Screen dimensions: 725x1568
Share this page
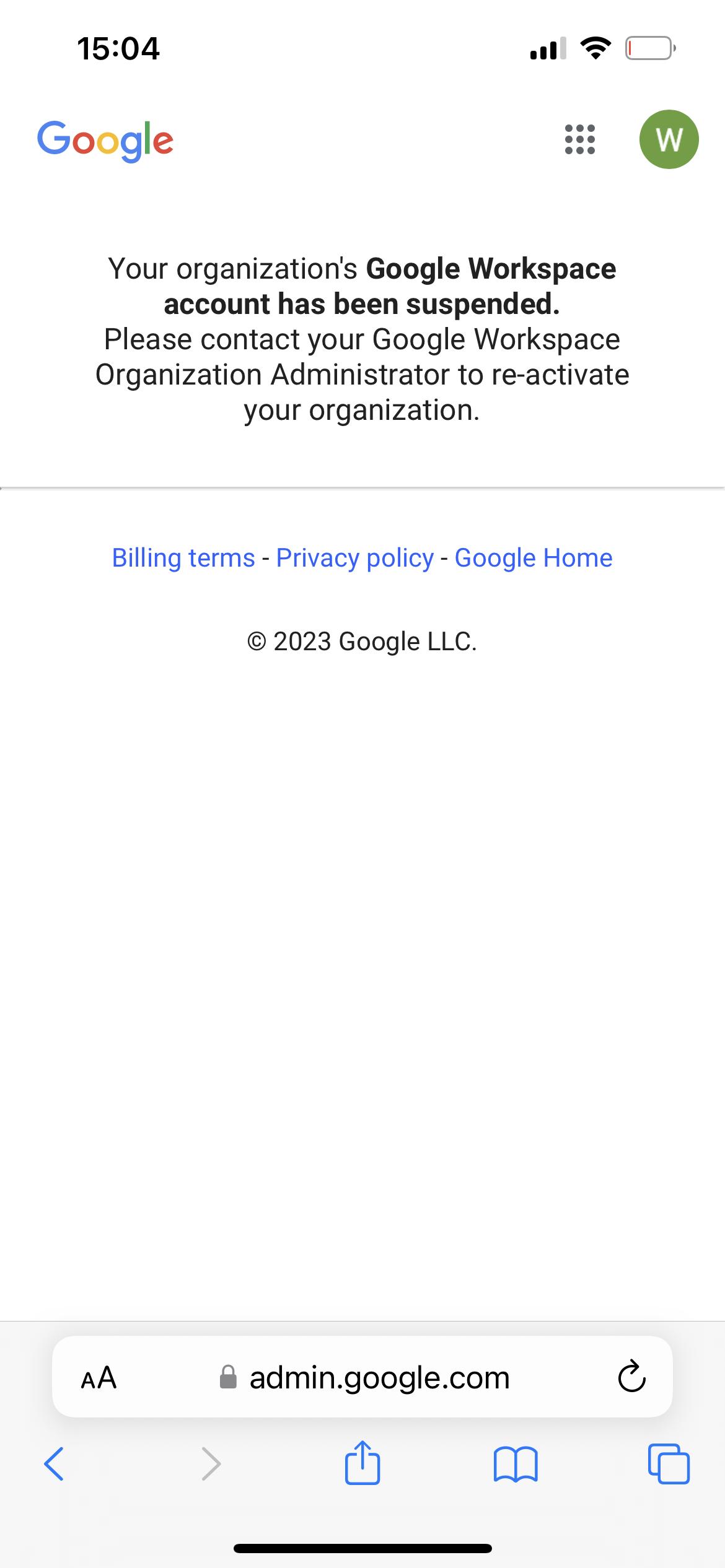coord(362,1463)
